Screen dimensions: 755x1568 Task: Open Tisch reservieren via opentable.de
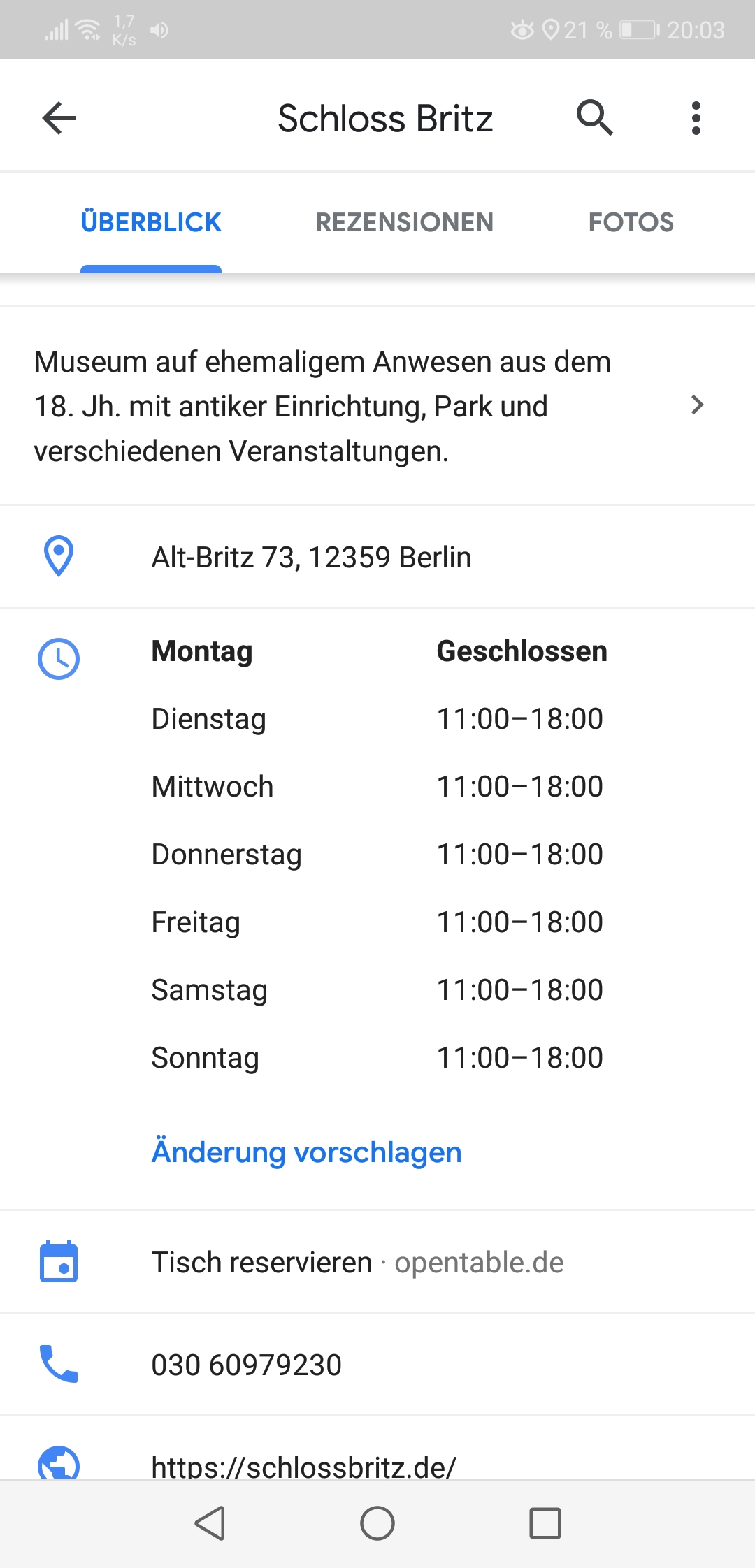(x=377, y=1262)
